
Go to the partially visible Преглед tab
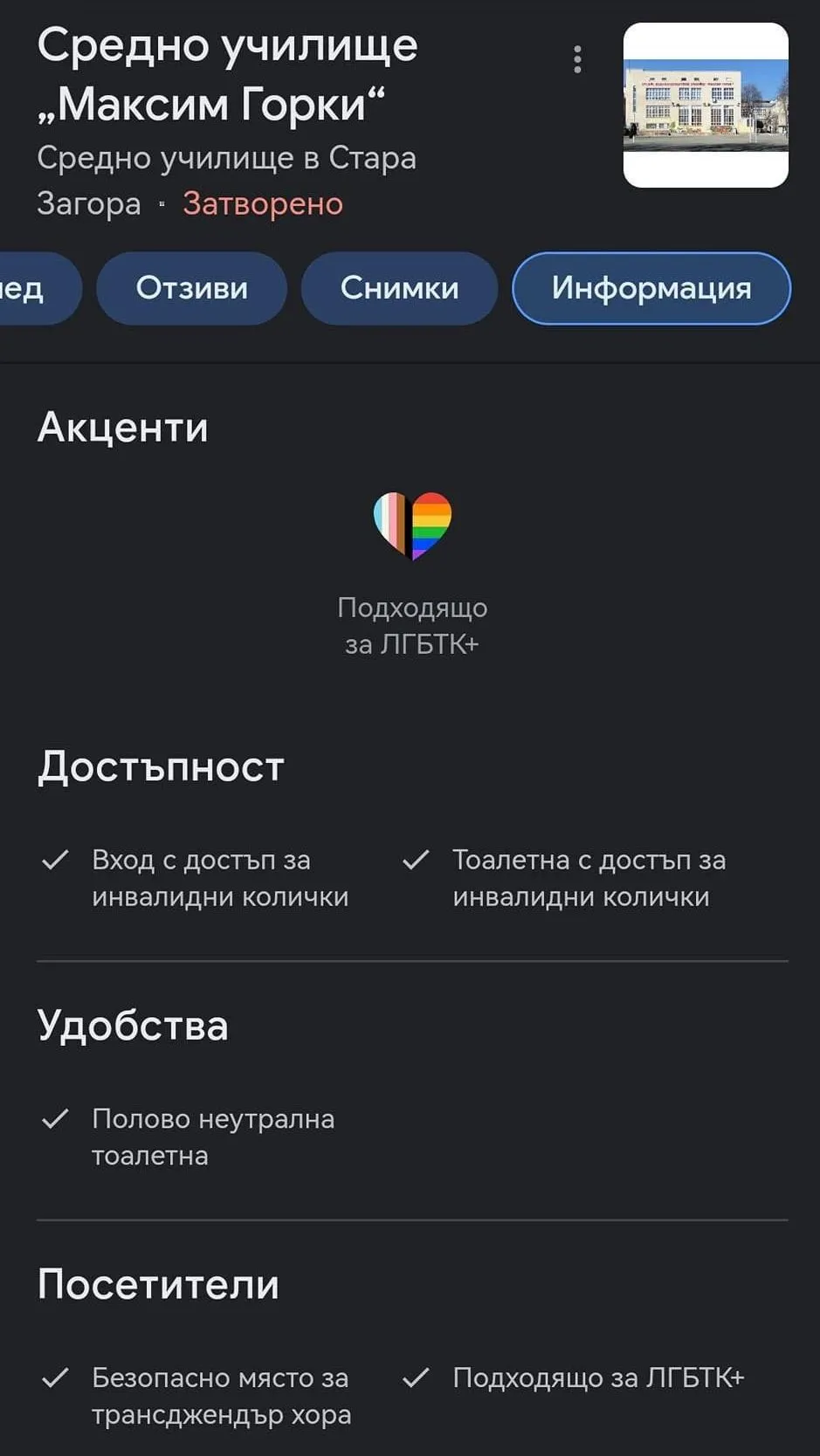coord(31,288)
